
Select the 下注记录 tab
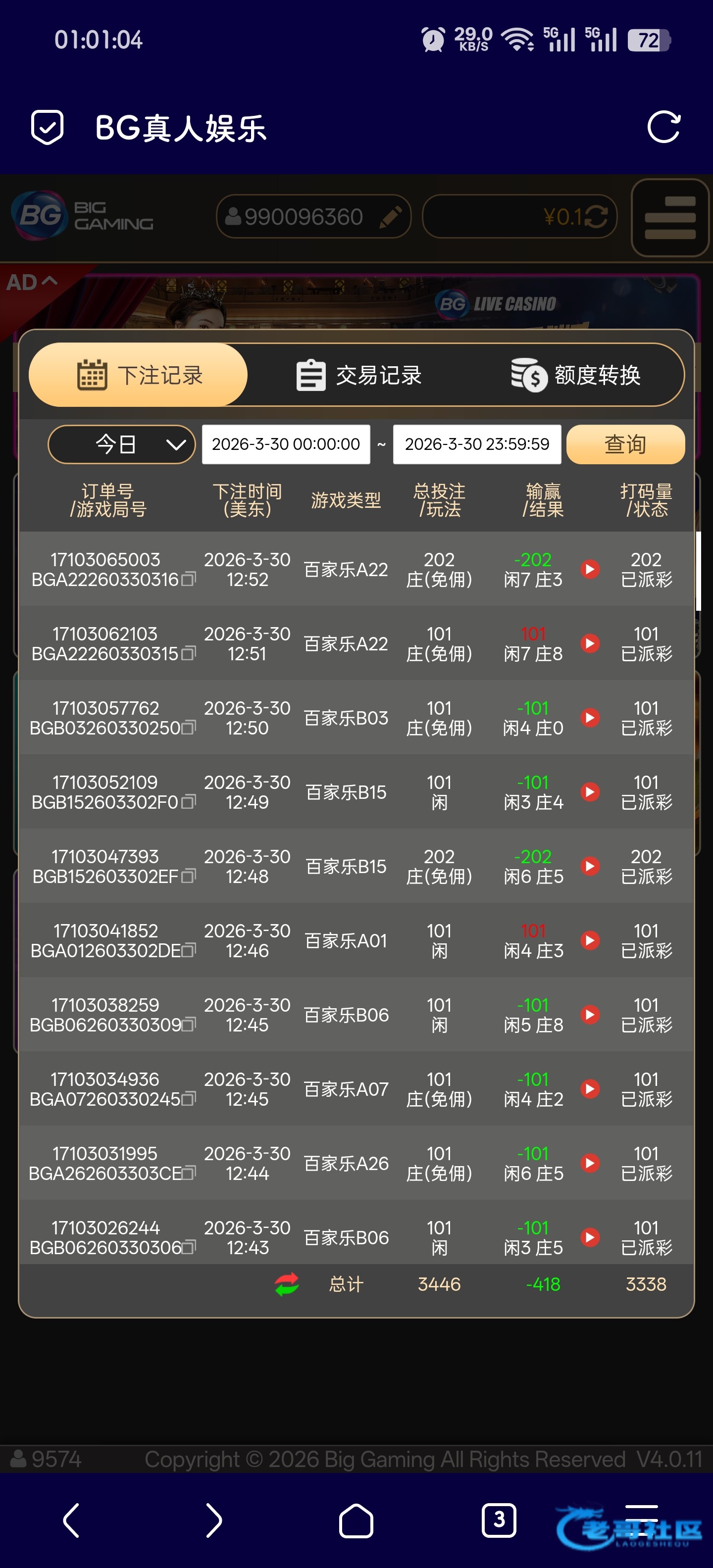pos(138,375)
